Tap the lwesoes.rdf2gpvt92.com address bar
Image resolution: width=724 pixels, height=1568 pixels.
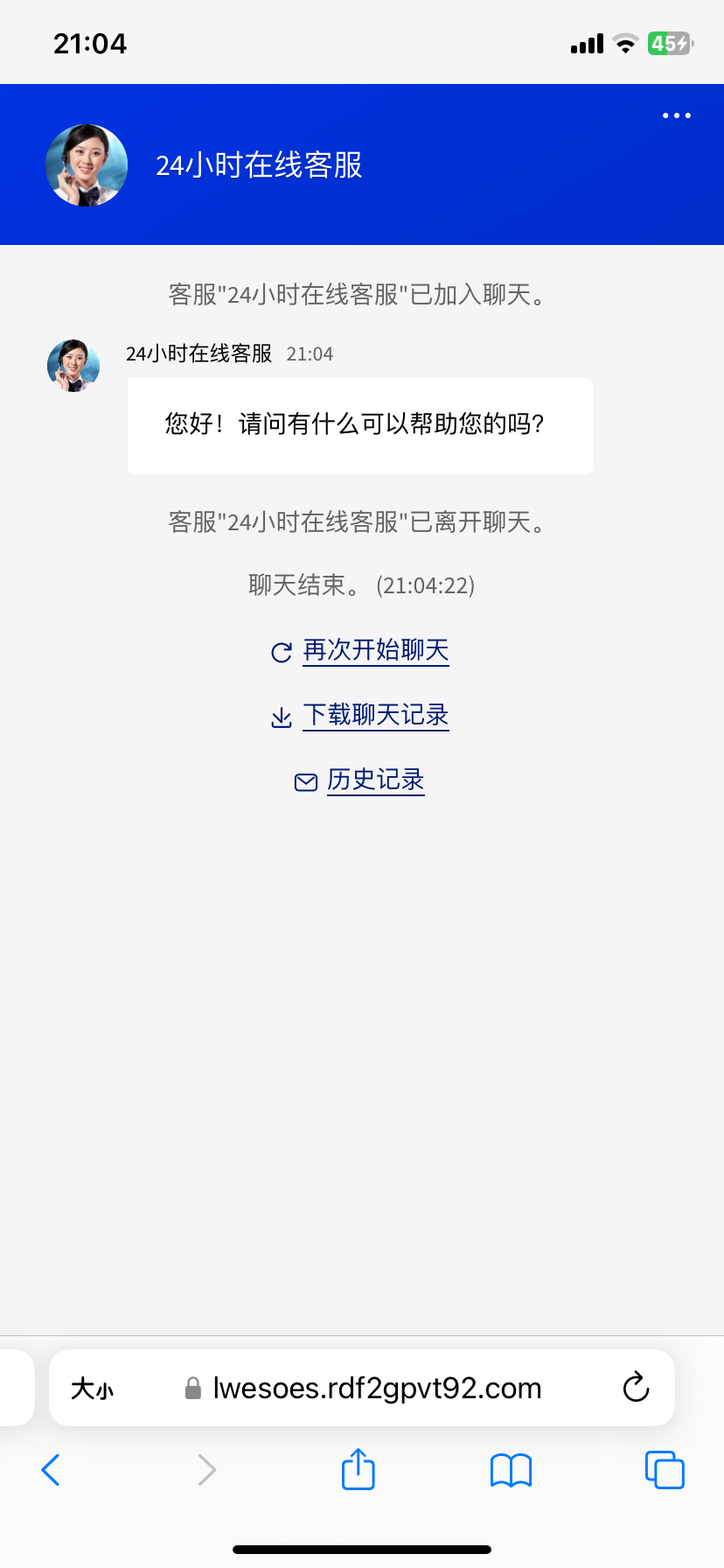point(377,1389)
